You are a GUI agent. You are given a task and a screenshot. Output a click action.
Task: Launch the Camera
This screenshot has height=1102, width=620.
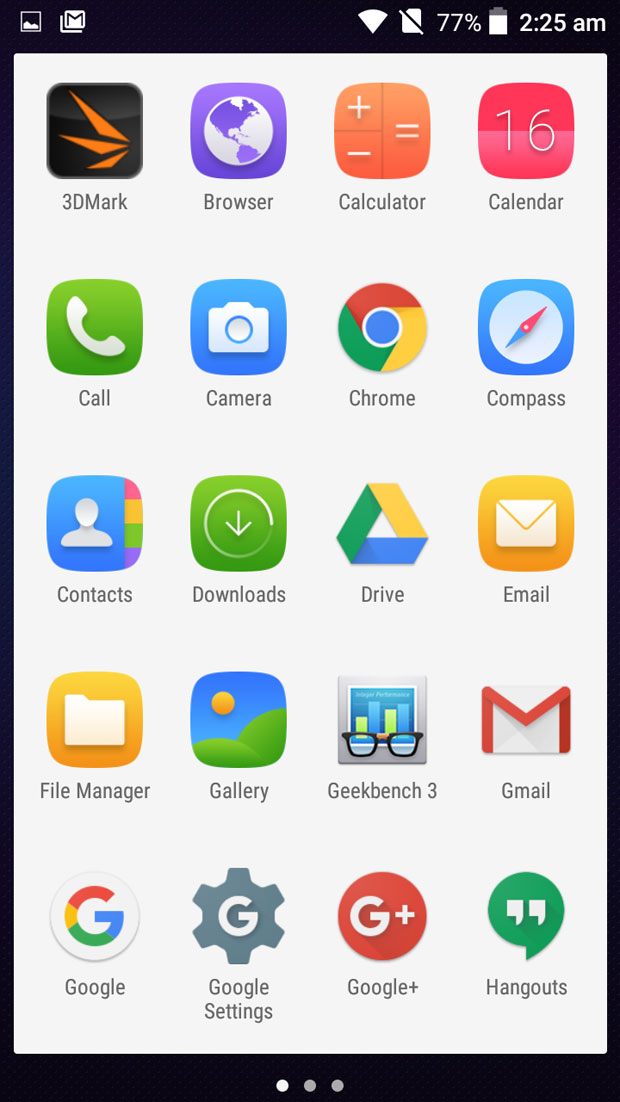(239, 327)
